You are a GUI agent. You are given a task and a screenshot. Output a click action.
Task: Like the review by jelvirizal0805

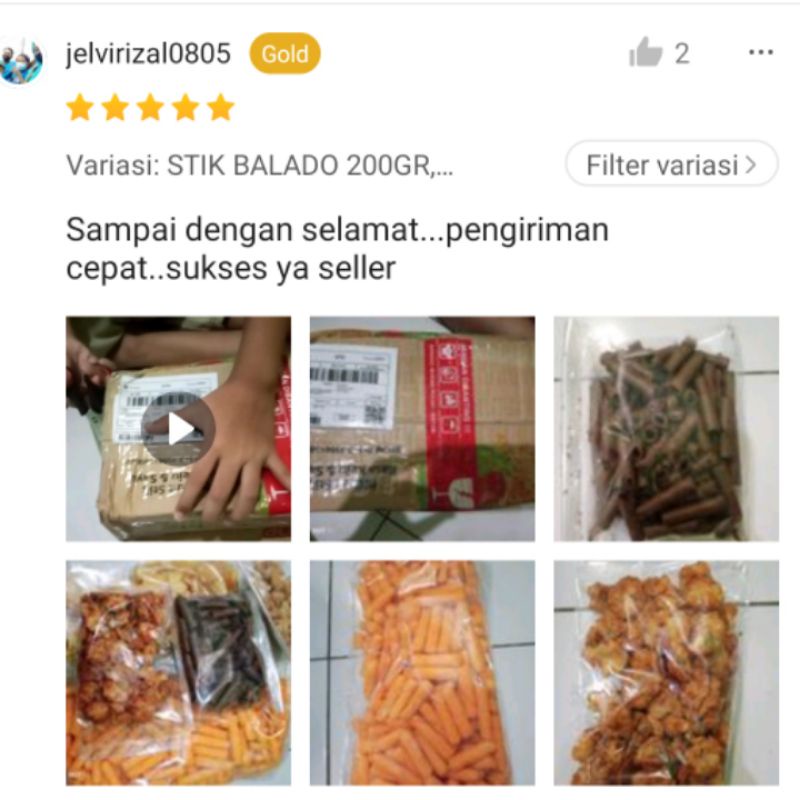[646, 53]
